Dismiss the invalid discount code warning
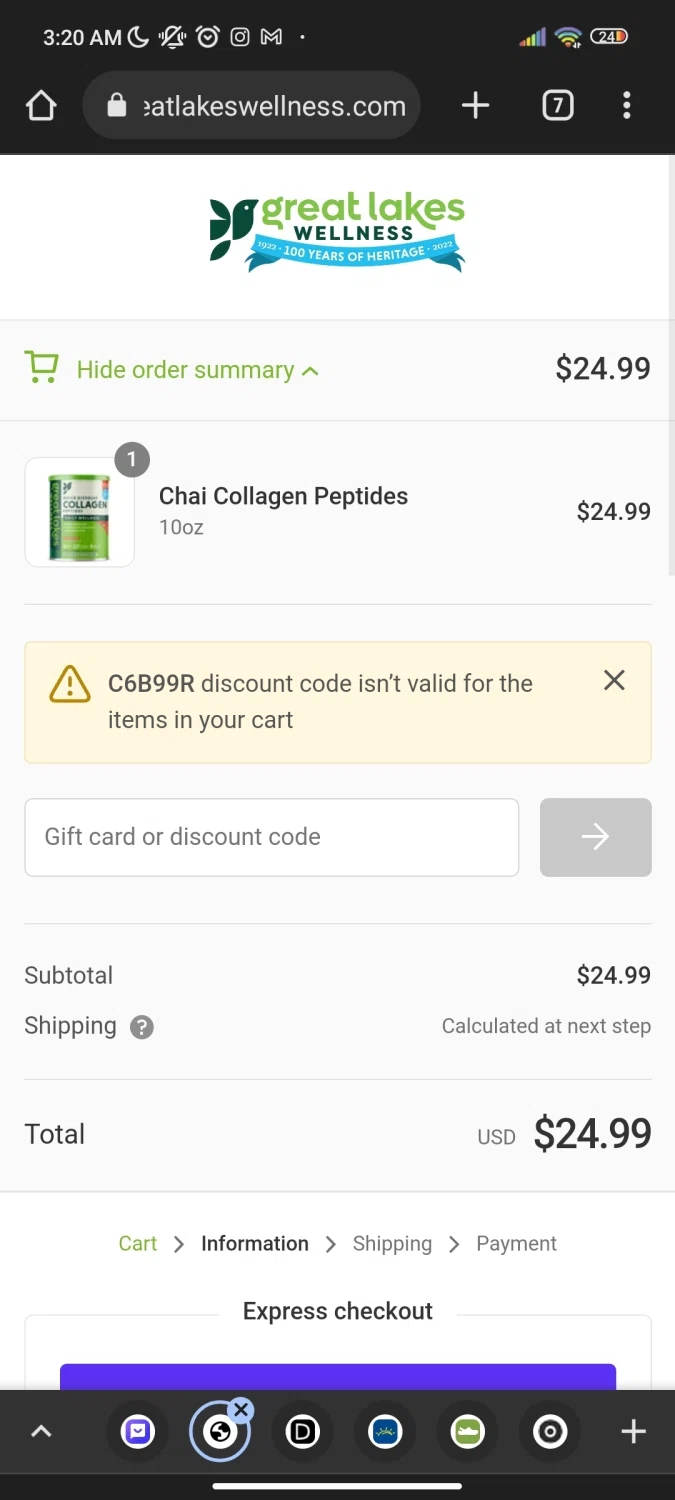 (614, 680)
